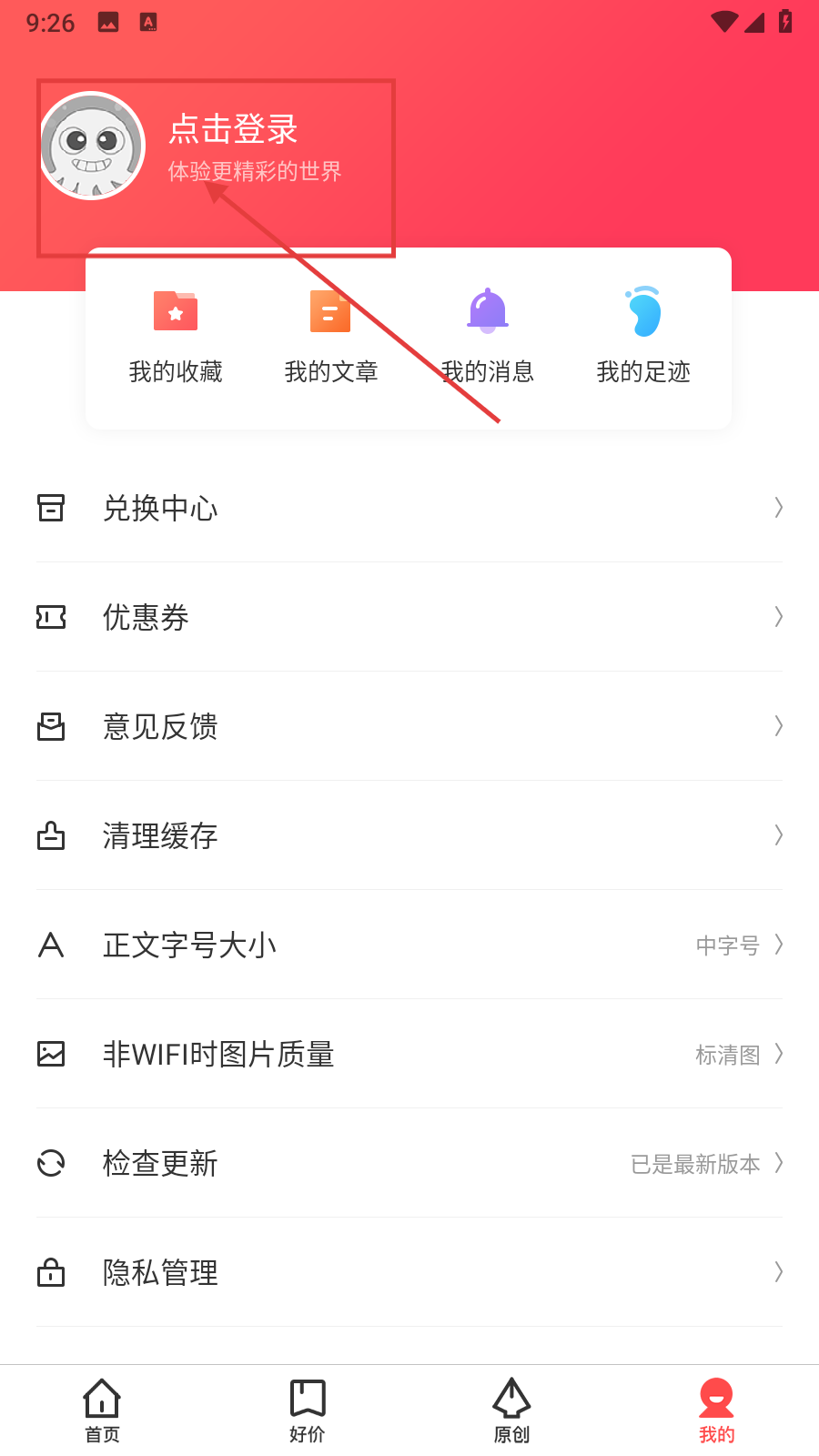Screen dimensions: 819x1456
Task: Select 清理缓存 to clear cache
Action: click(409, 835)
